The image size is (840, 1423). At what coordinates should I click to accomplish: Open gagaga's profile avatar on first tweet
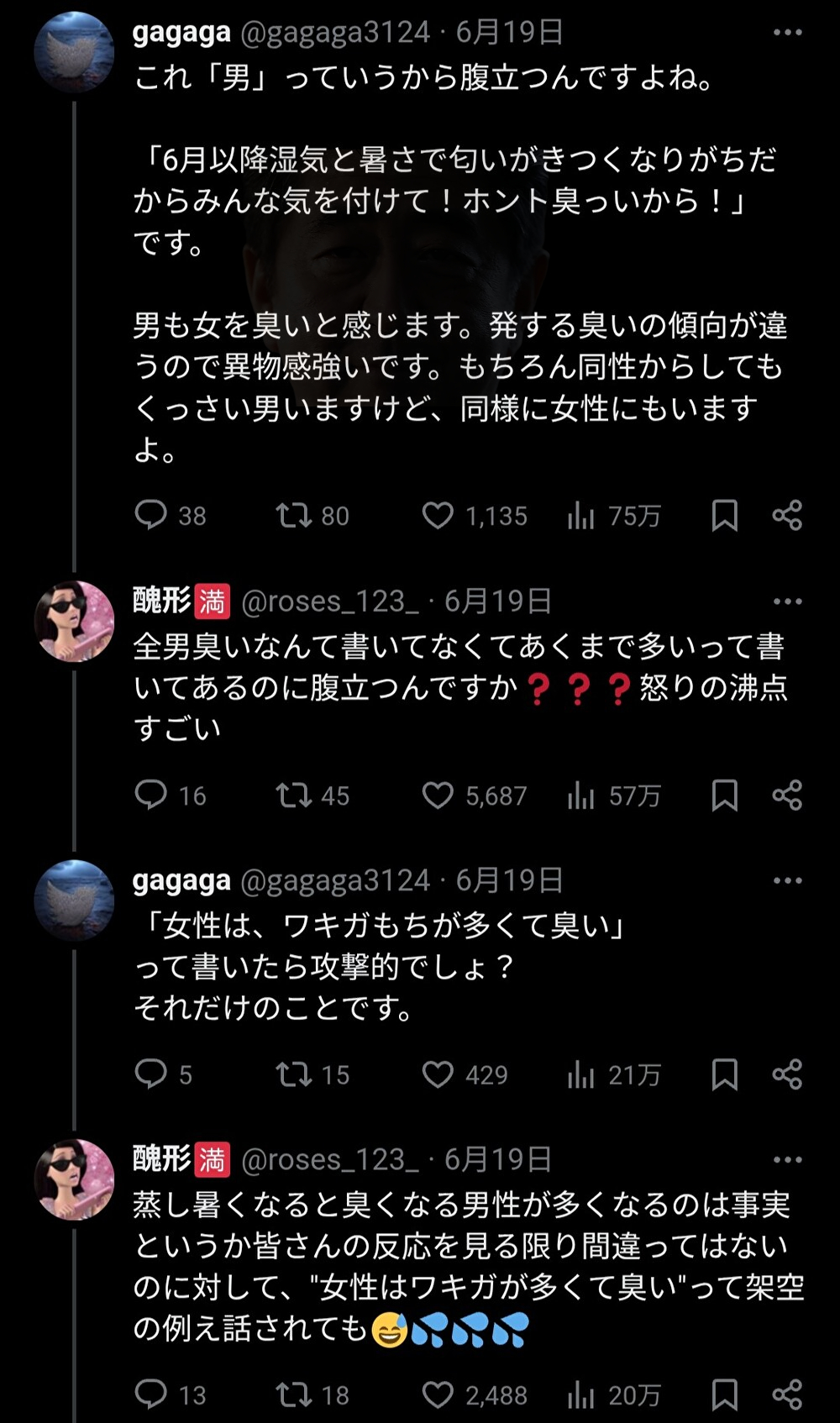coord(74,52)
